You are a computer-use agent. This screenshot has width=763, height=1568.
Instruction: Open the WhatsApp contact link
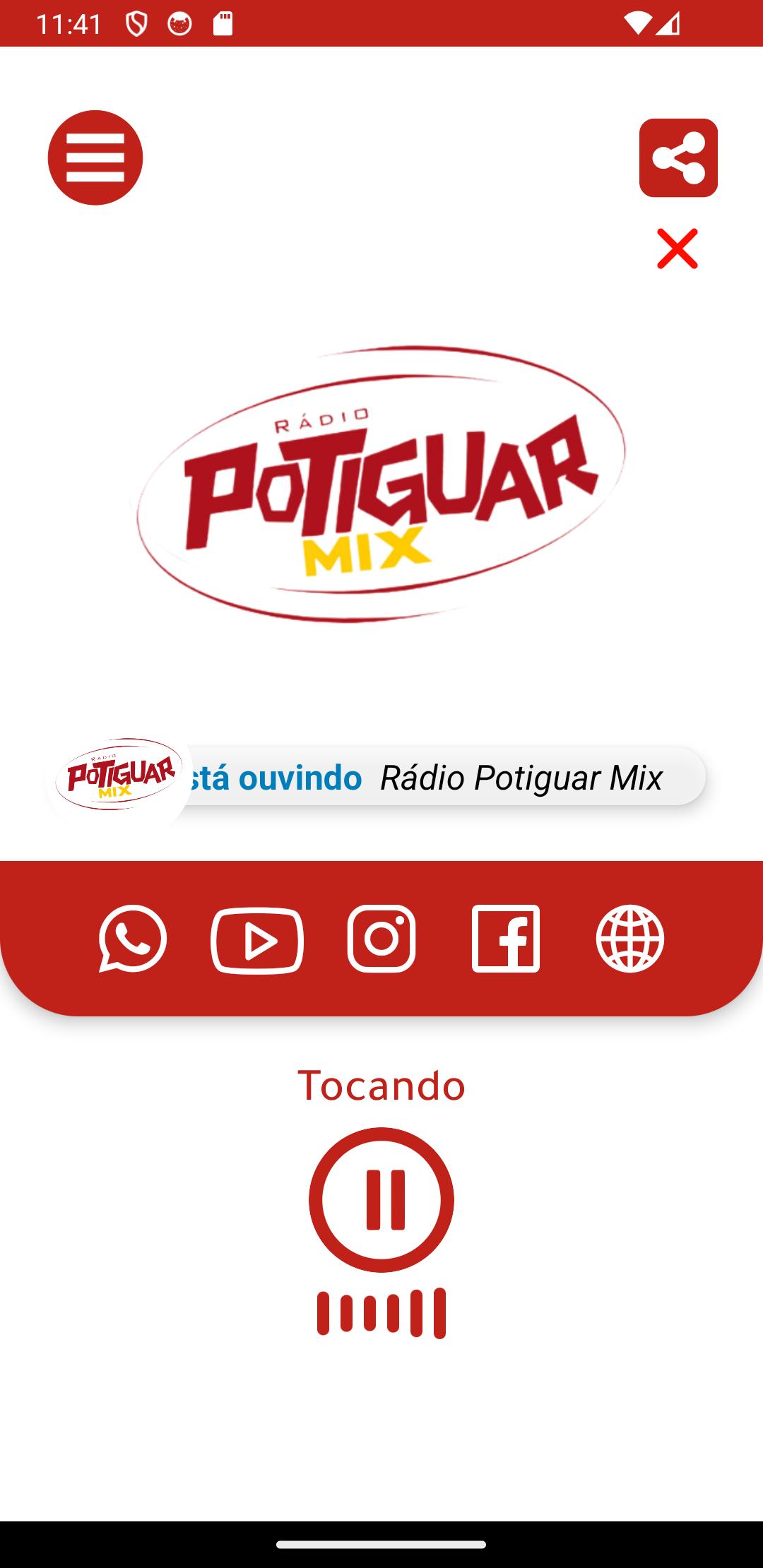pos(133,939)
